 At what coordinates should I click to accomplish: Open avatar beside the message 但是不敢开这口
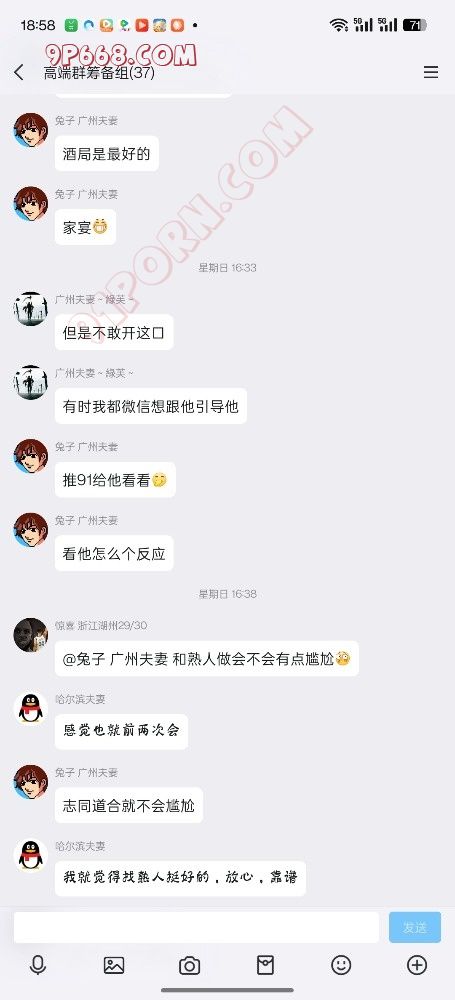[31, 309]
